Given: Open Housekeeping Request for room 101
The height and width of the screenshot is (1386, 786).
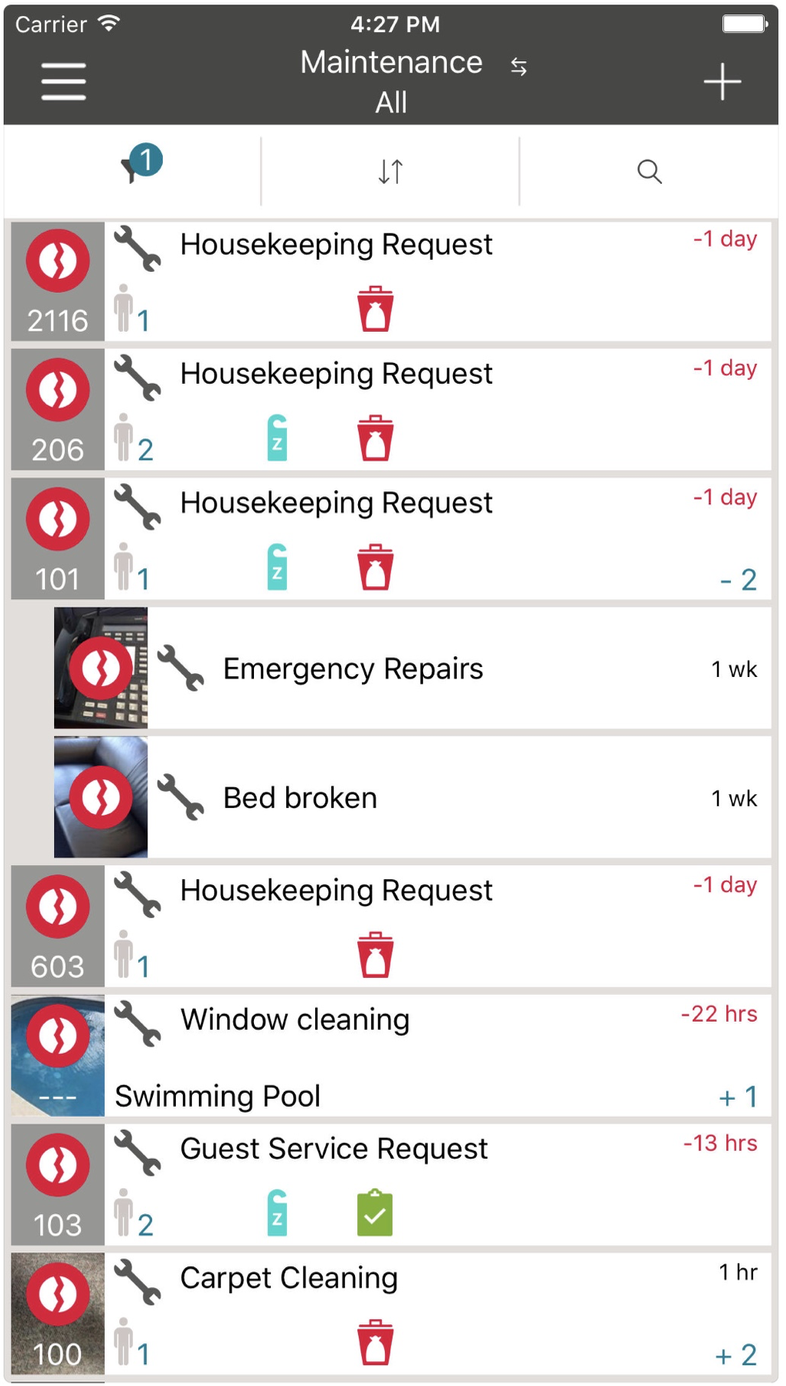Looking at the screenshot, I should click(x=391, y=539).
